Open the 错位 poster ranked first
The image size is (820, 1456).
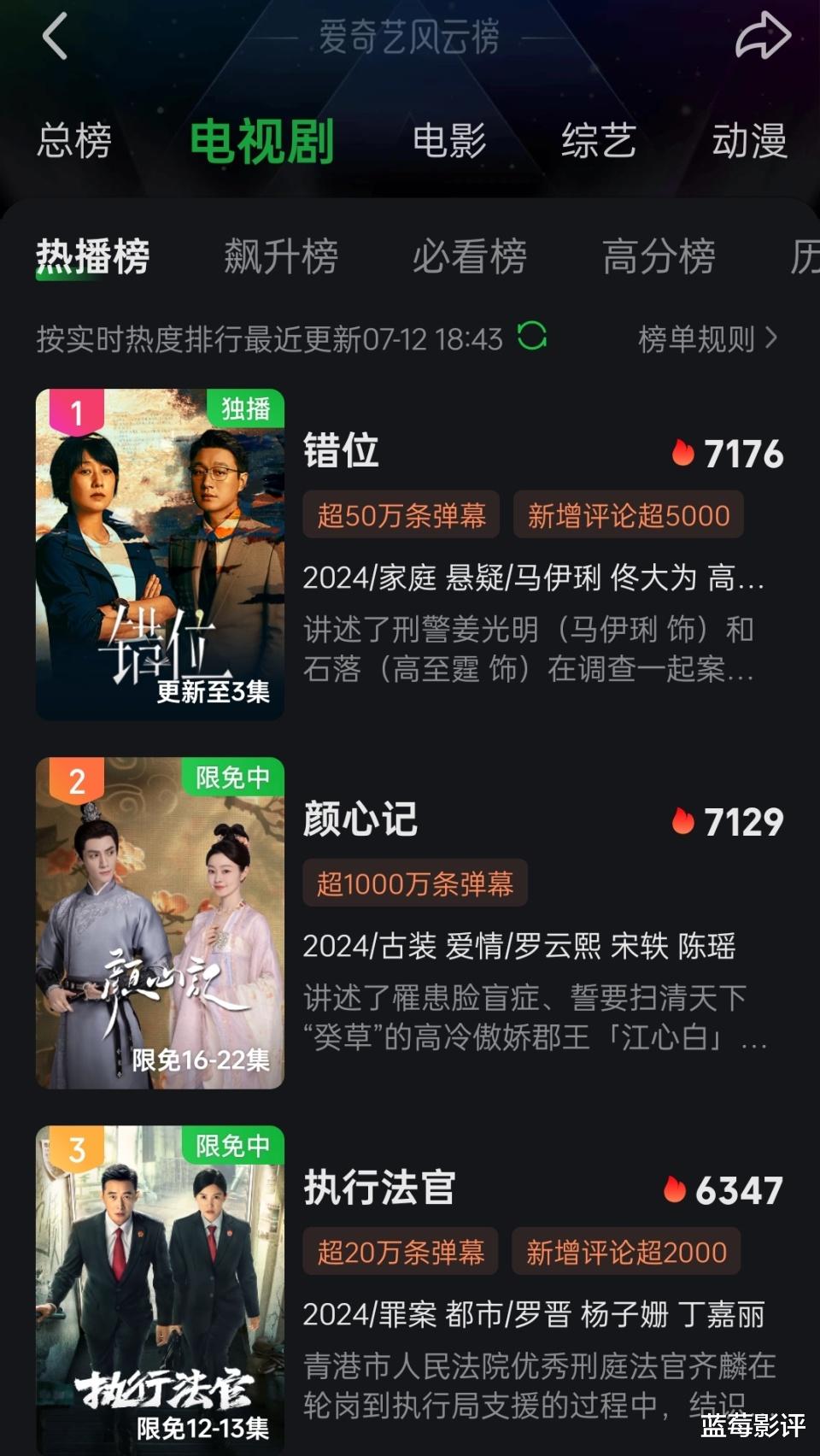[x=160, y=554]
